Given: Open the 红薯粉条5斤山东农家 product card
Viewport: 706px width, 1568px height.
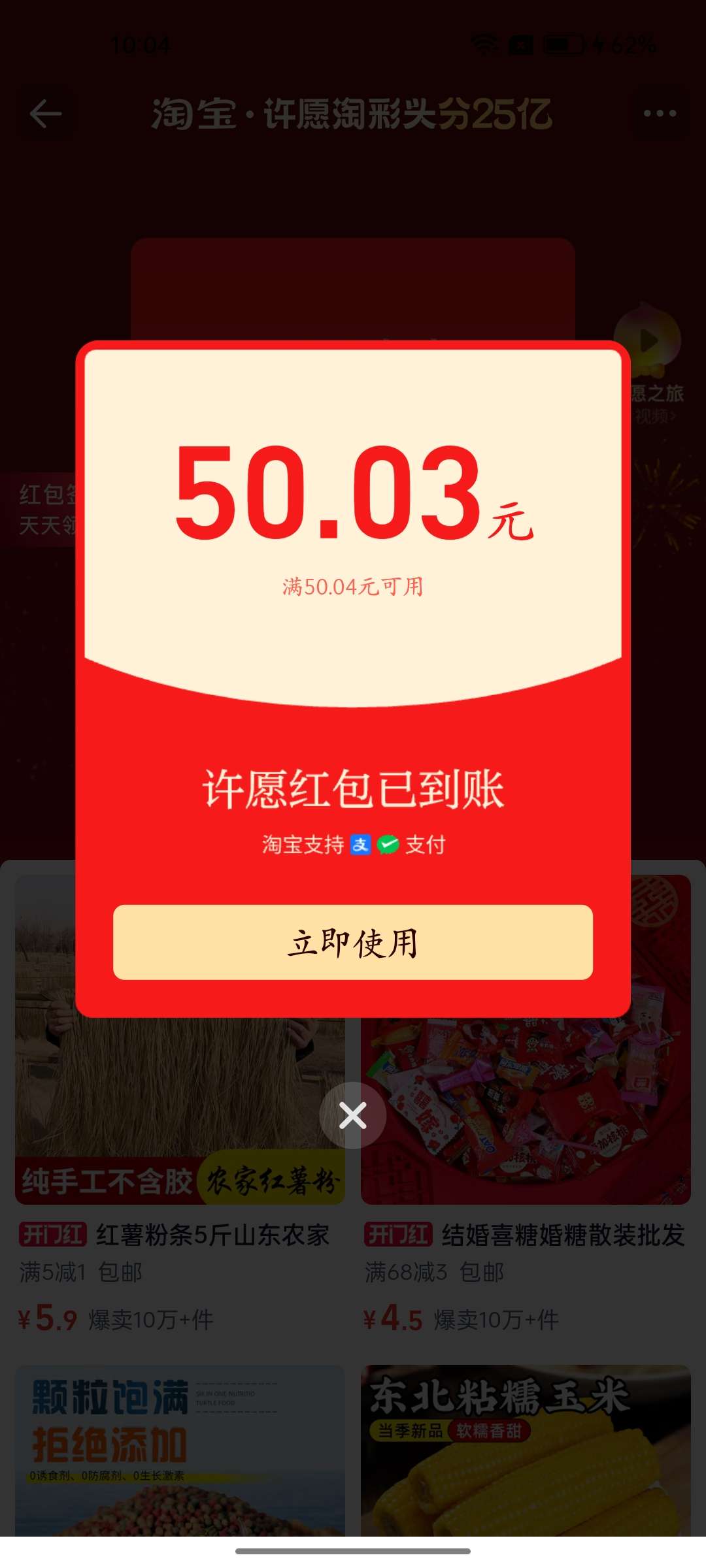Looking at the screenshot, I should pyautogui.click(x=180, y=1235).
